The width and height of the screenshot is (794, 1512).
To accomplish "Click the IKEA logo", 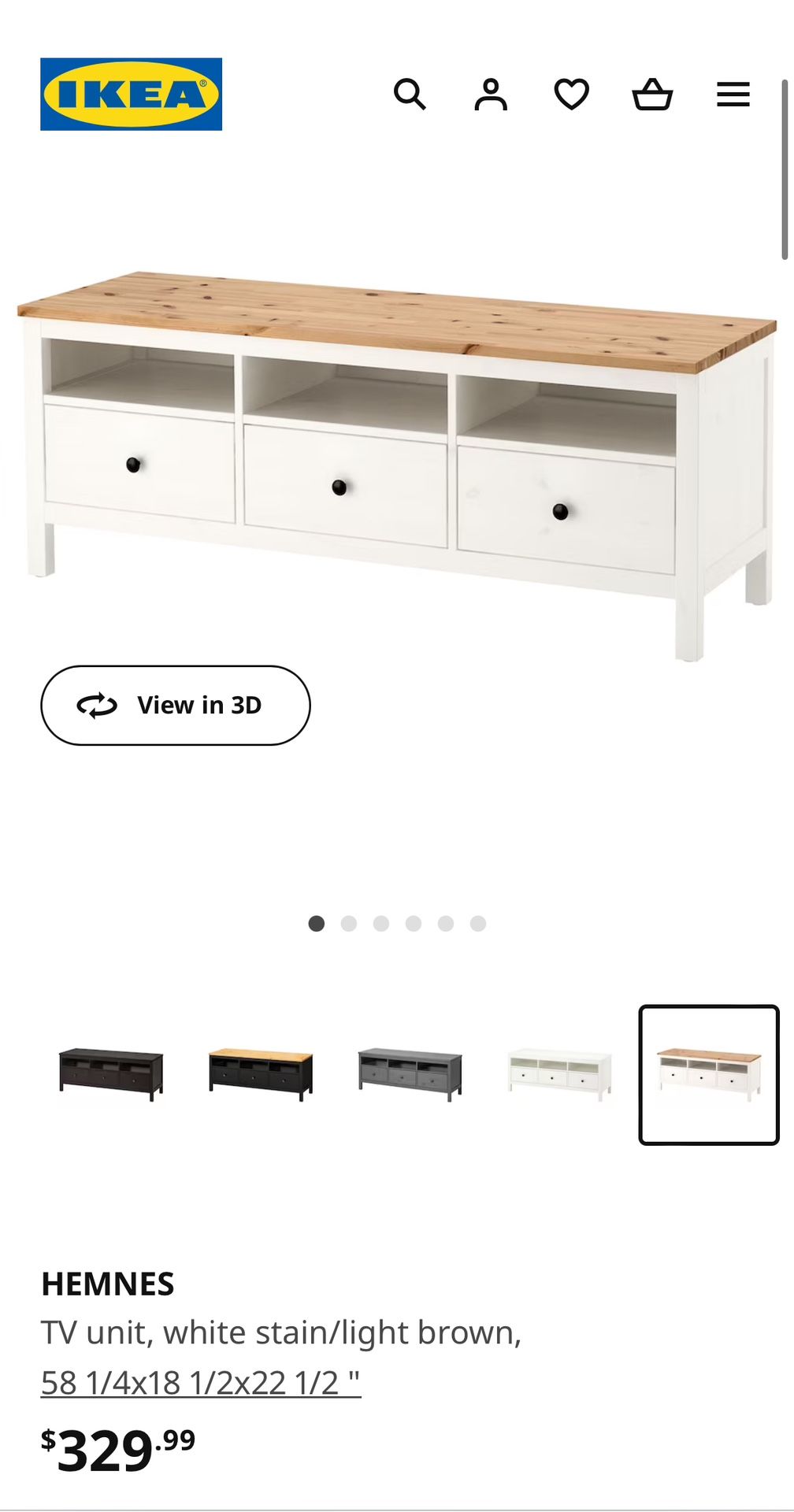I will (130, 94).
